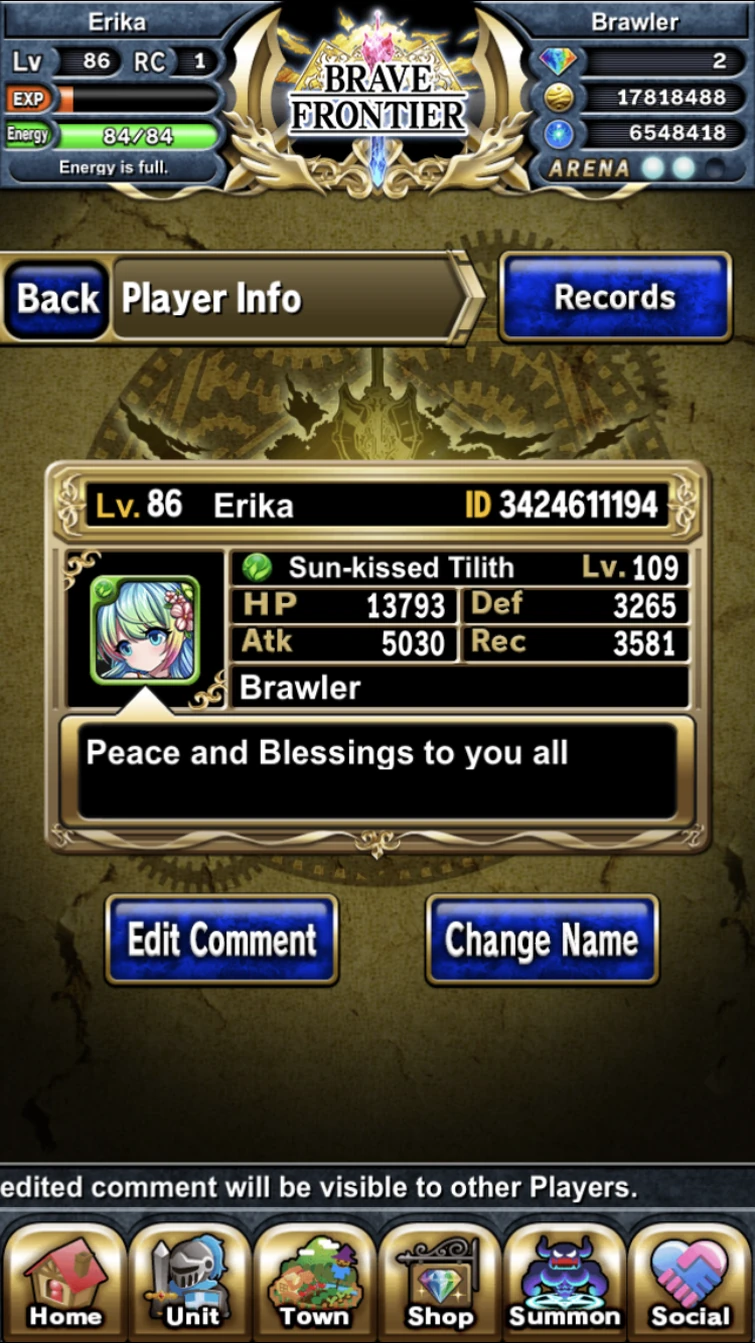Tap Change Name button
This screenshot has height=1343, width=755.
coord(541,940)
